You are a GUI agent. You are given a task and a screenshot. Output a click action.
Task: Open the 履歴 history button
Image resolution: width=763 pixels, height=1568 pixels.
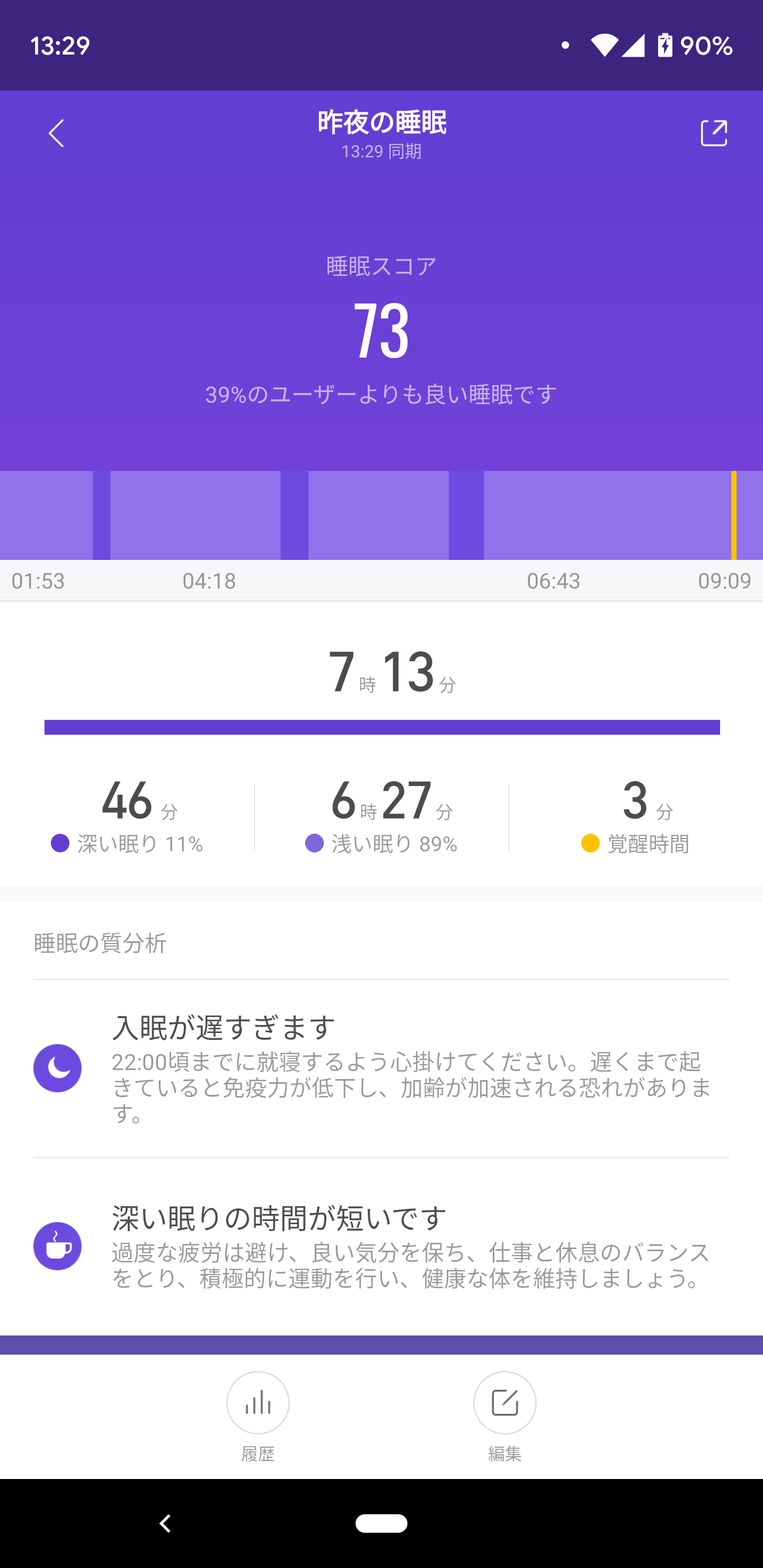tap(258, 1415)
